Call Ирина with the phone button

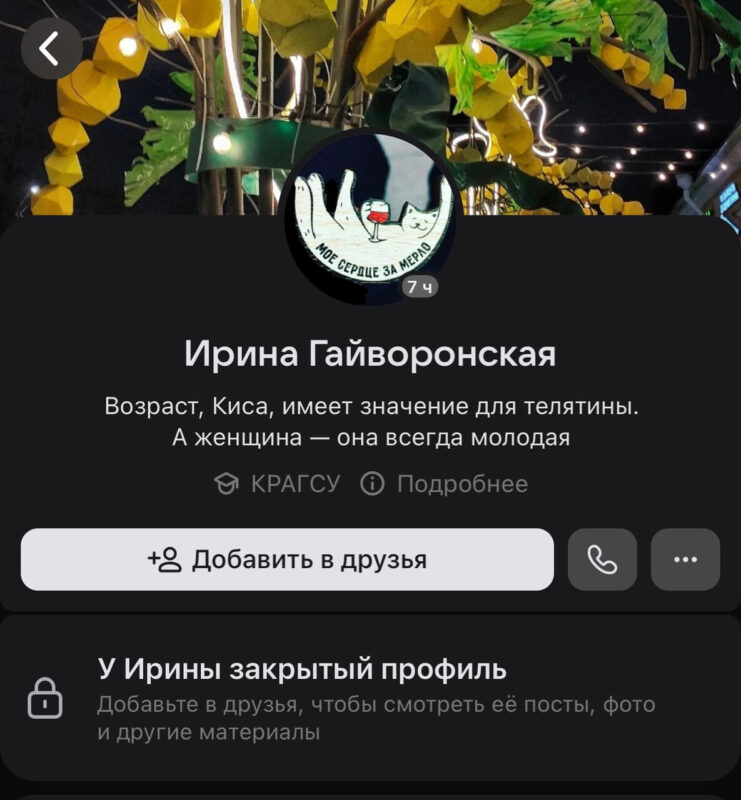click(602, 560)
